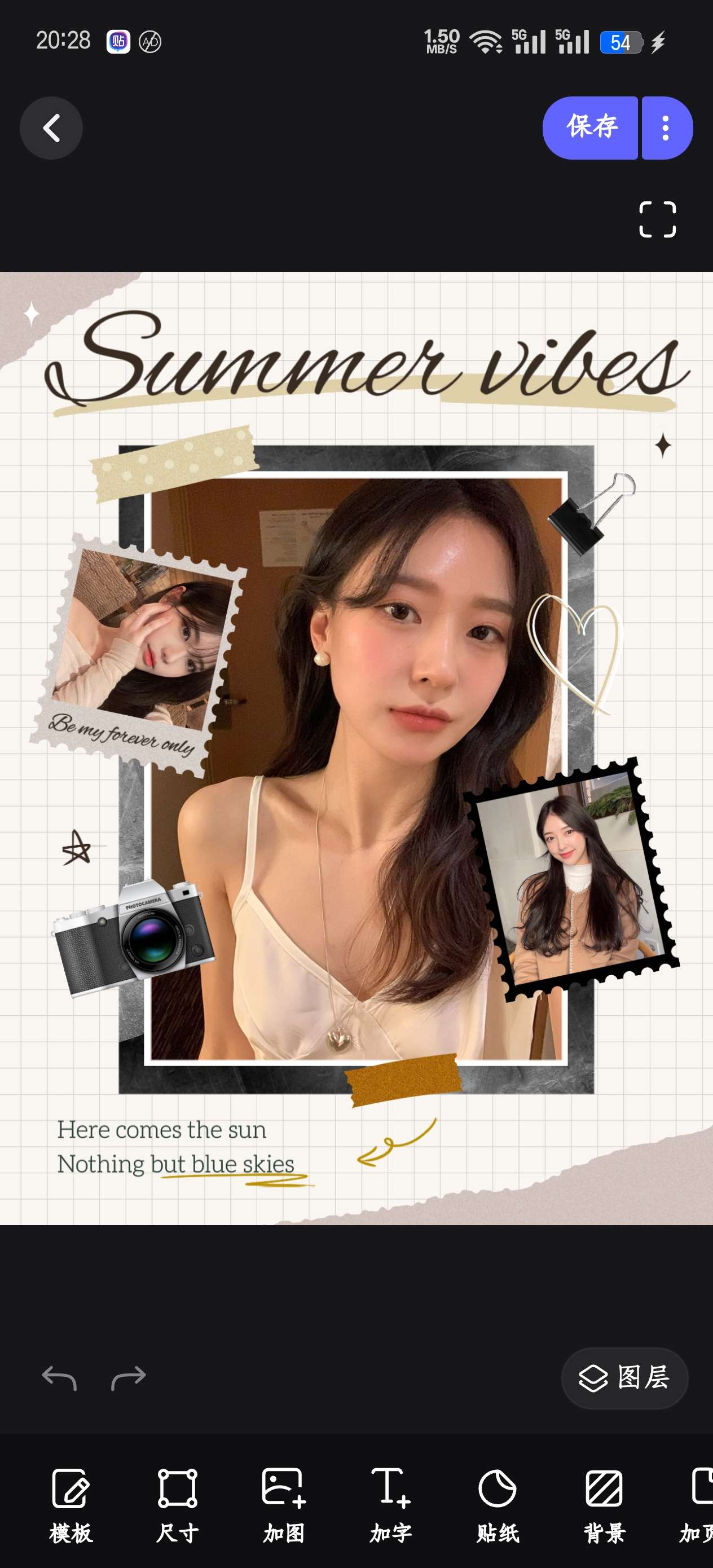Viewport: 713px width, 1568px height.
Task: Undo the last edit
Action: tap(59, 1378)
